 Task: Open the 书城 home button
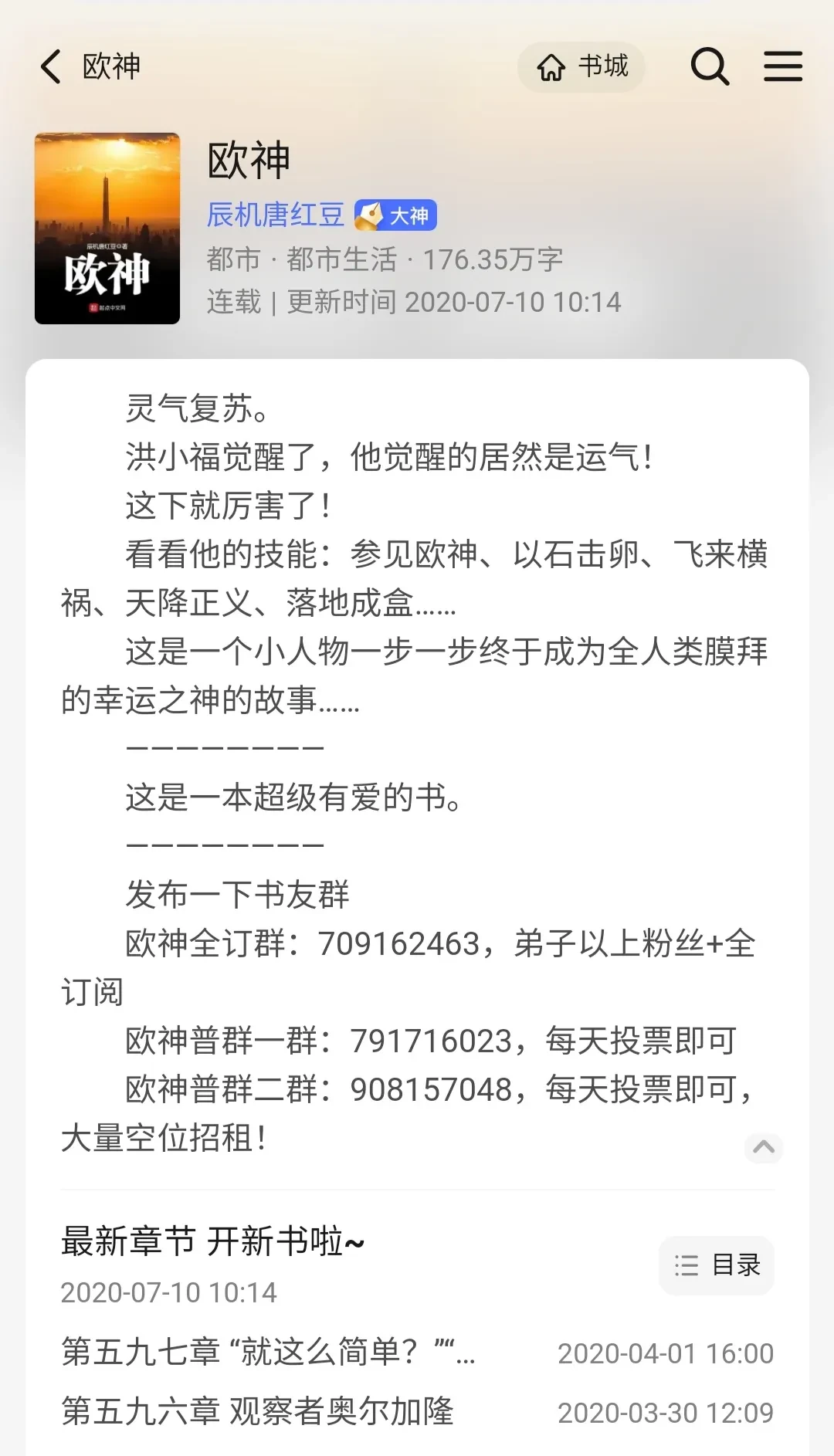(x=581, y=67)
